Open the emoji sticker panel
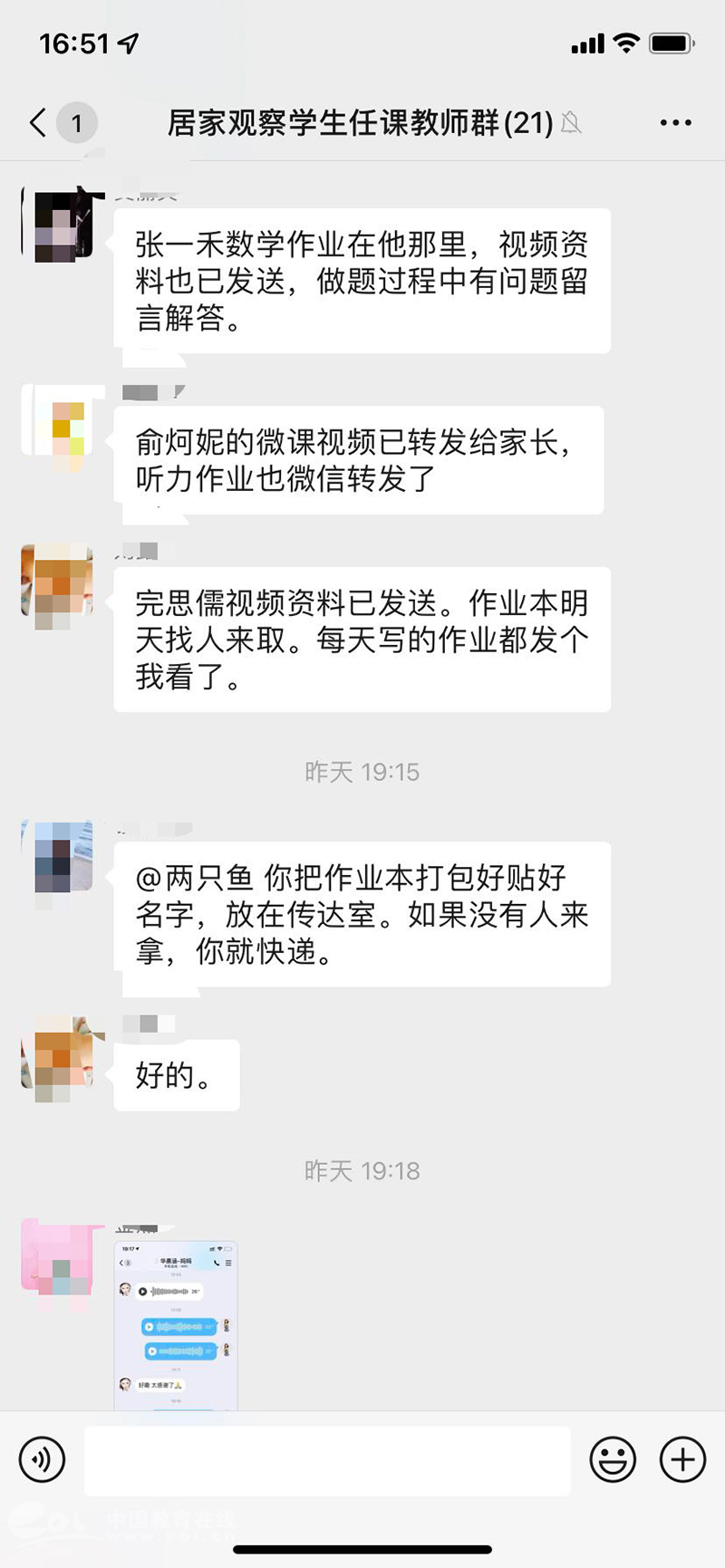 [x=613, y=1459]
